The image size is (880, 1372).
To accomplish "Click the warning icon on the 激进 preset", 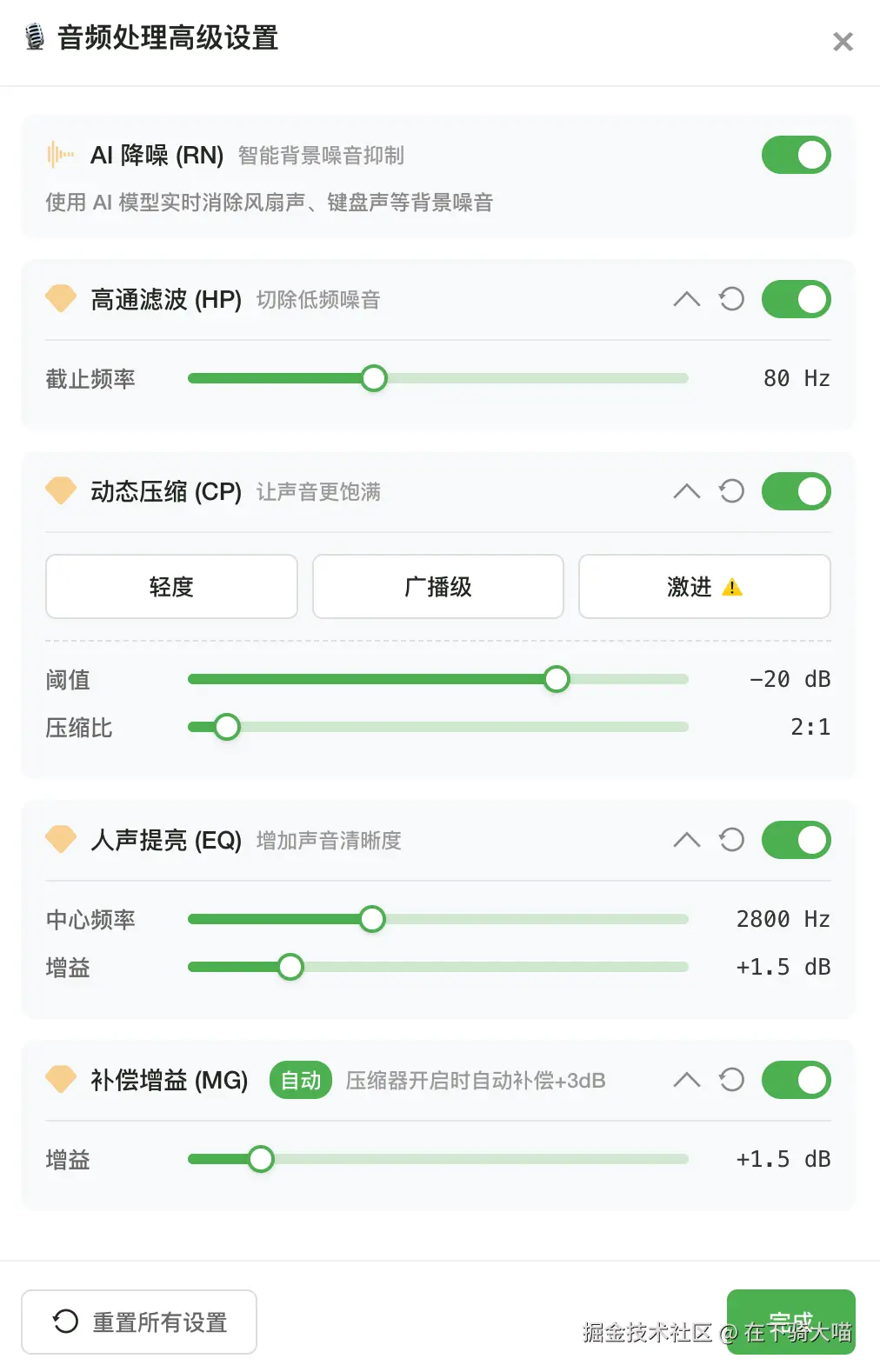I will pos(733,587).
